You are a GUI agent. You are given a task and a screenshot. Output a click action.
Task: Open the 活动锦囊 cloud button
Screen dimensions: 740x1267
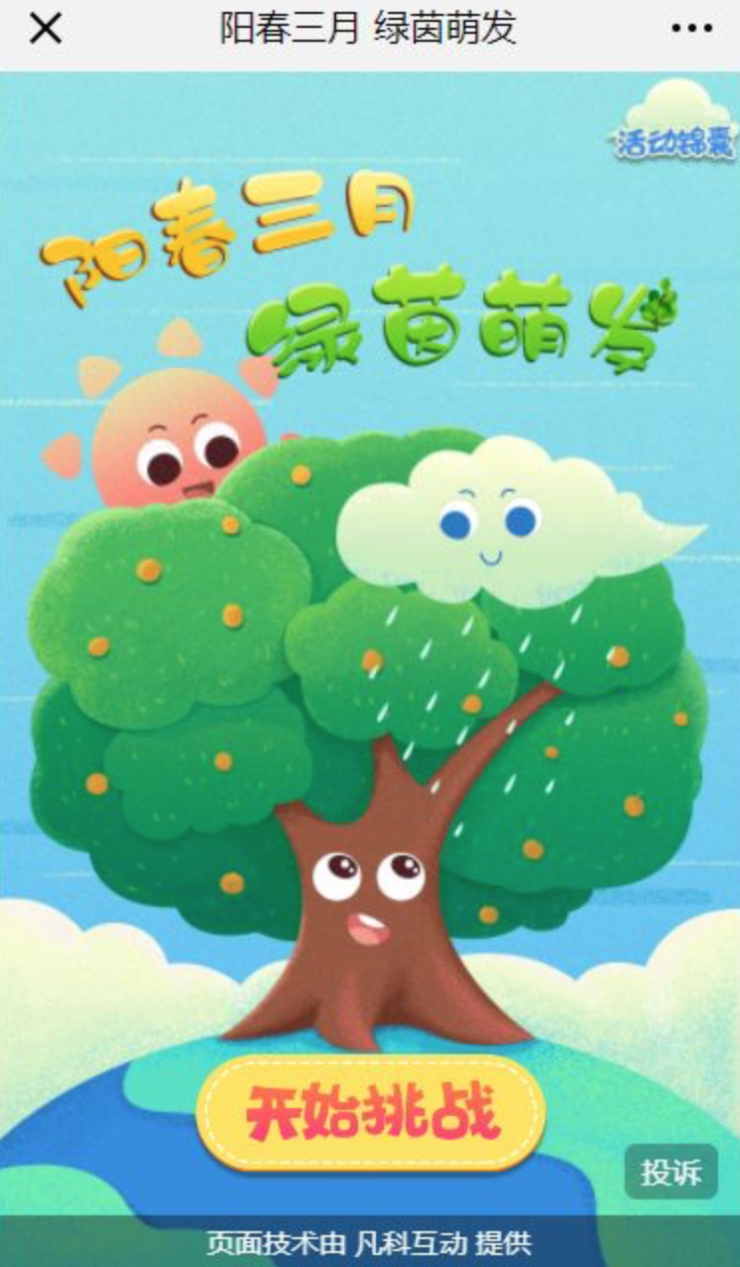(x=676, y=125)
